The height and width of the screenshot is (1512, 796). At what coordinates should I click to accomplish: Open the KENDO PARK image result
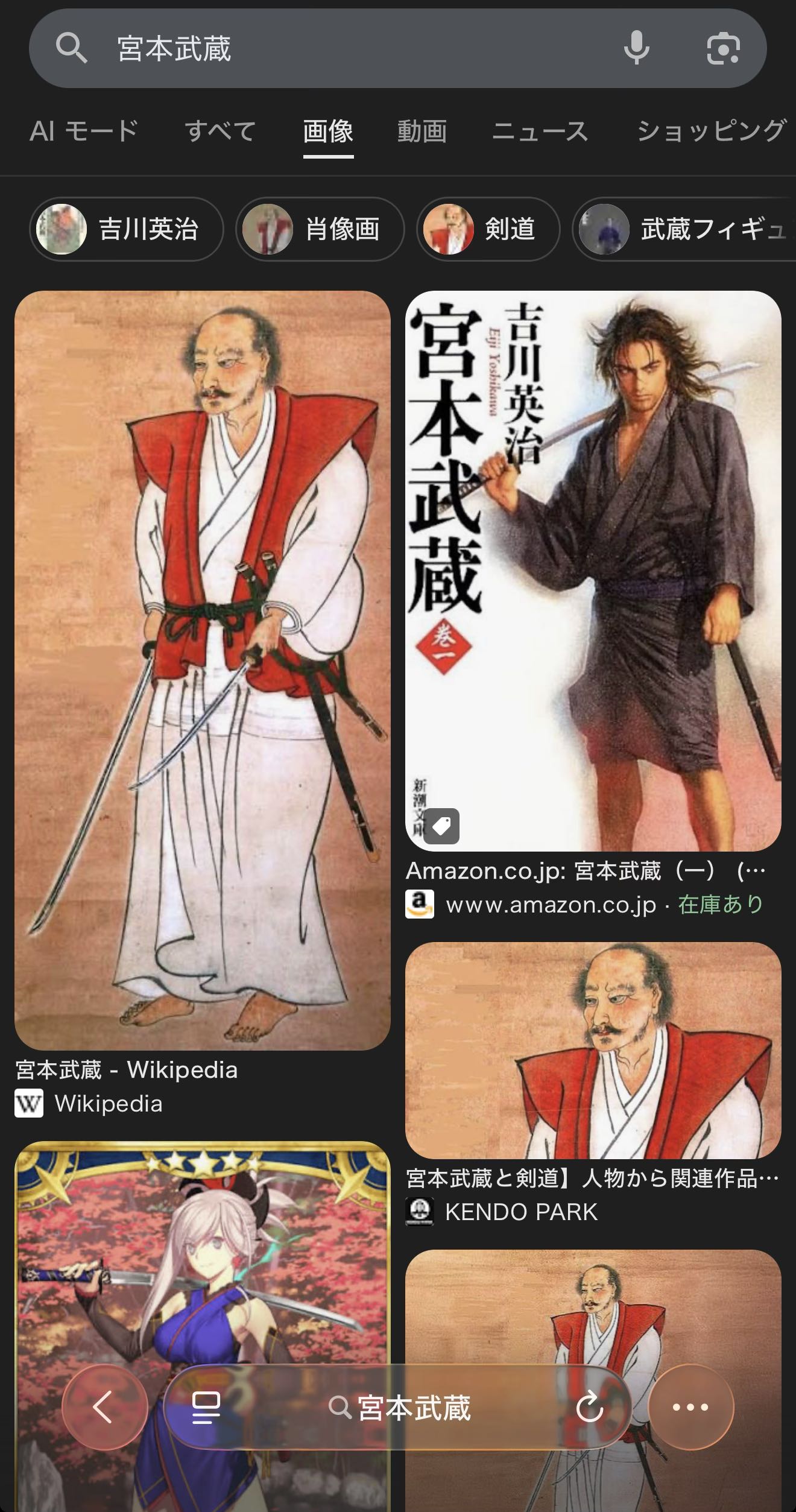click(593, 1050)
